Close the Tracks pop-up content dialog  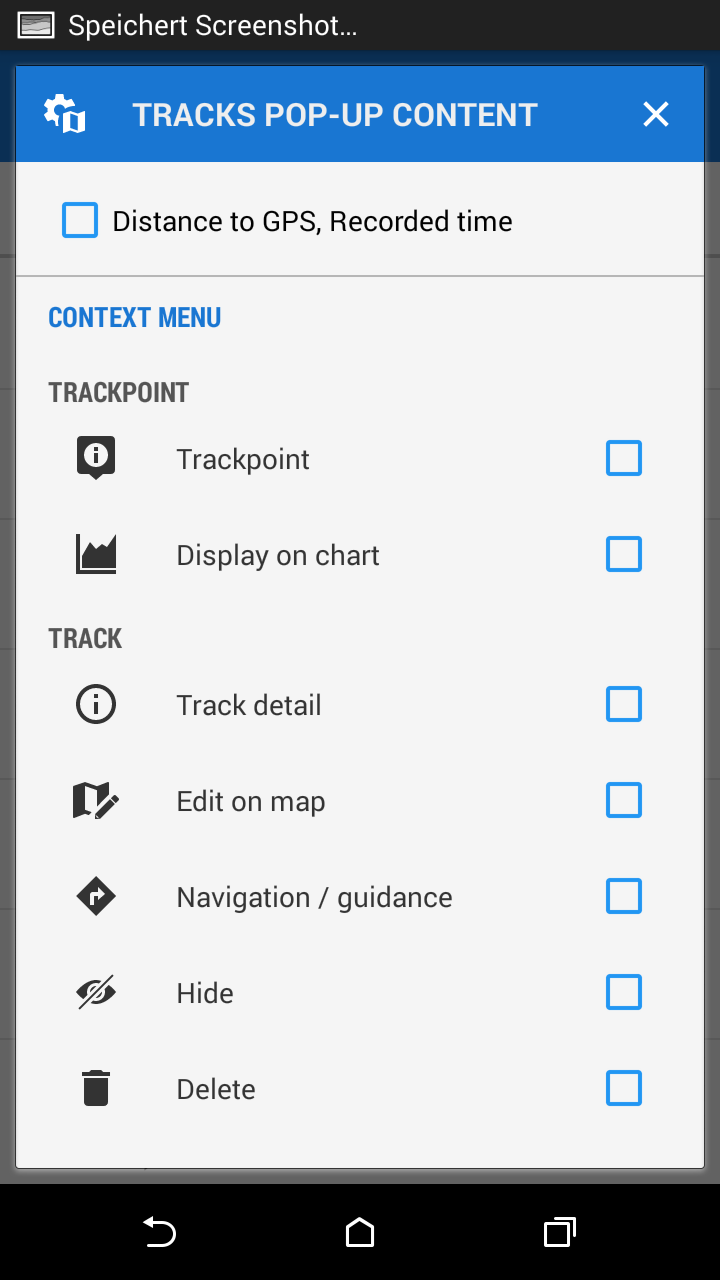tap(655, 114)
